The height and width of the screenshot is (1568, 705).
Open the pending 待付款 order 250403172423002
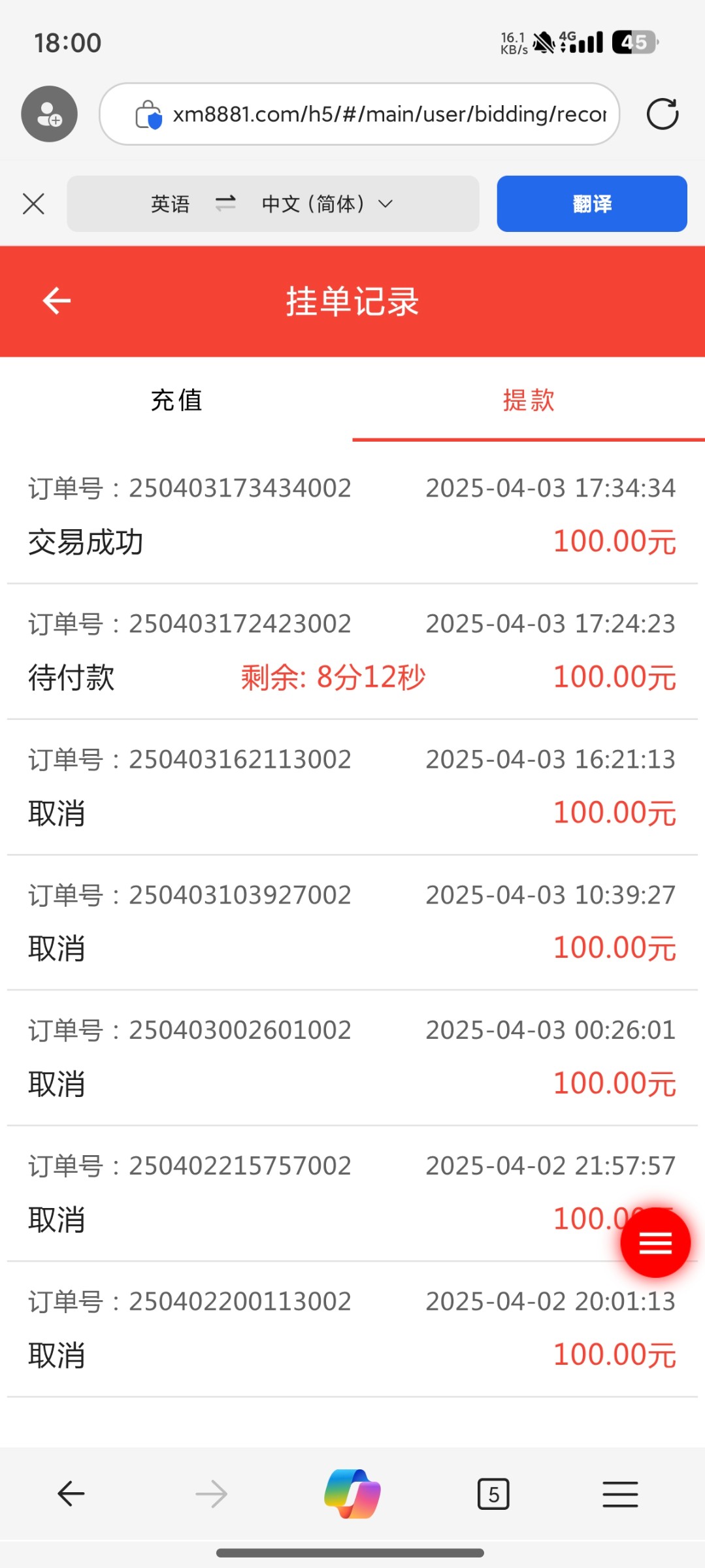352,651
